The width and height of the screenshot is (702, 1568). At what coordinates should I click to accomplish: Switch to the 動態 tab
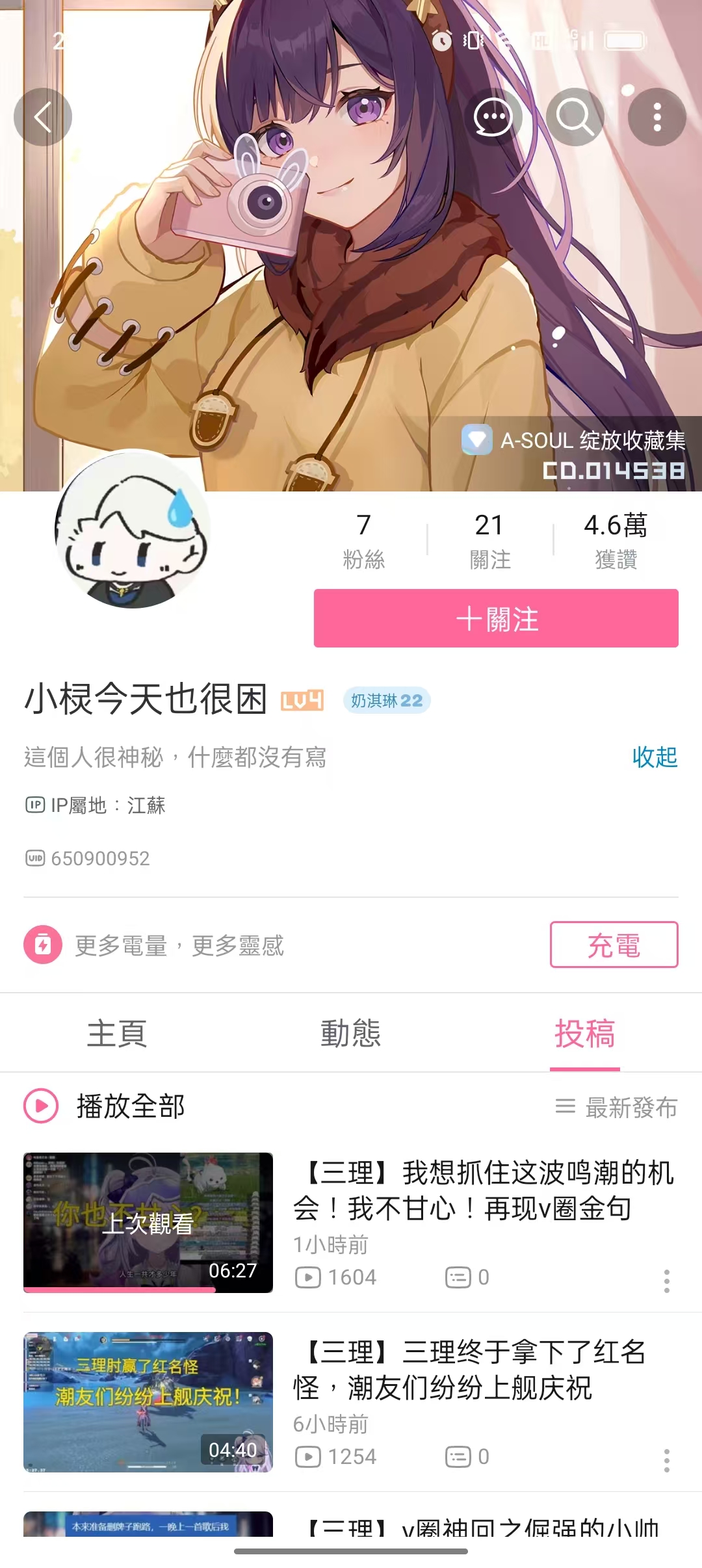(350, 1033)
